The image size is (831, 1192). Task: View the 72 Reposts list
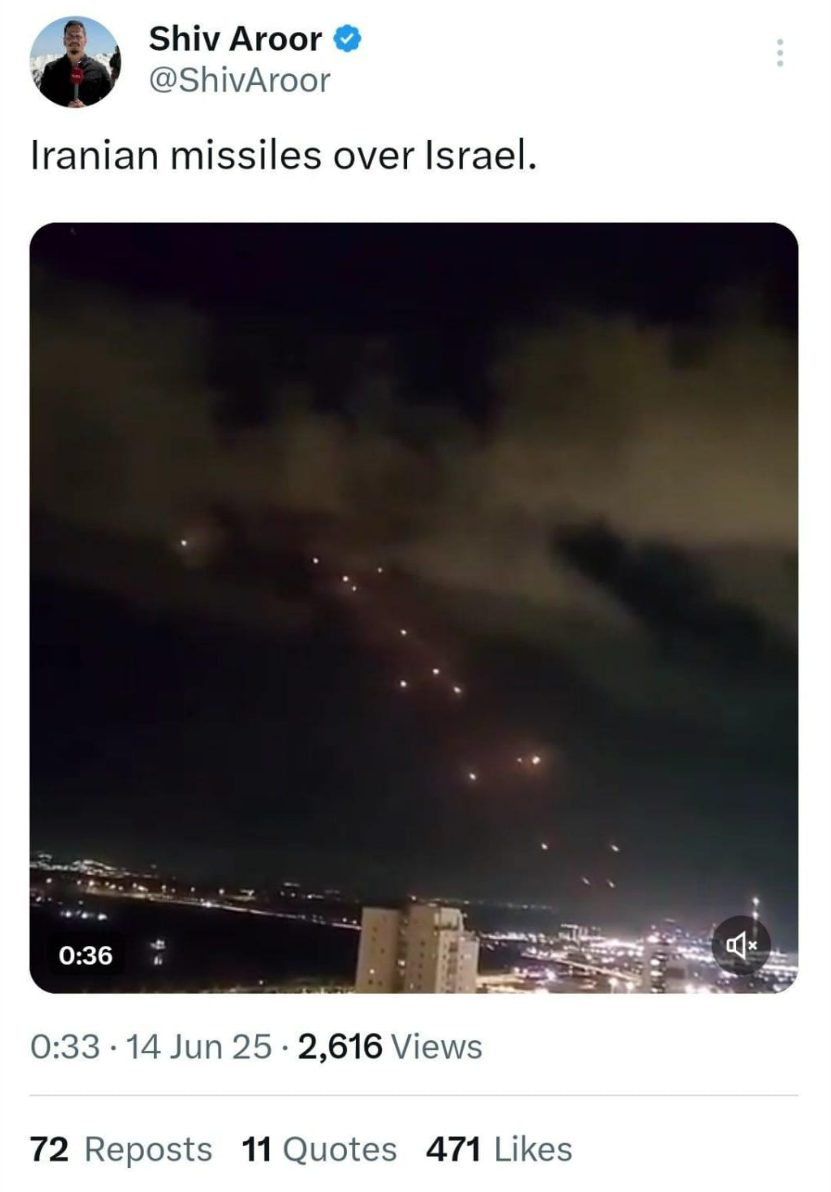121,1149
